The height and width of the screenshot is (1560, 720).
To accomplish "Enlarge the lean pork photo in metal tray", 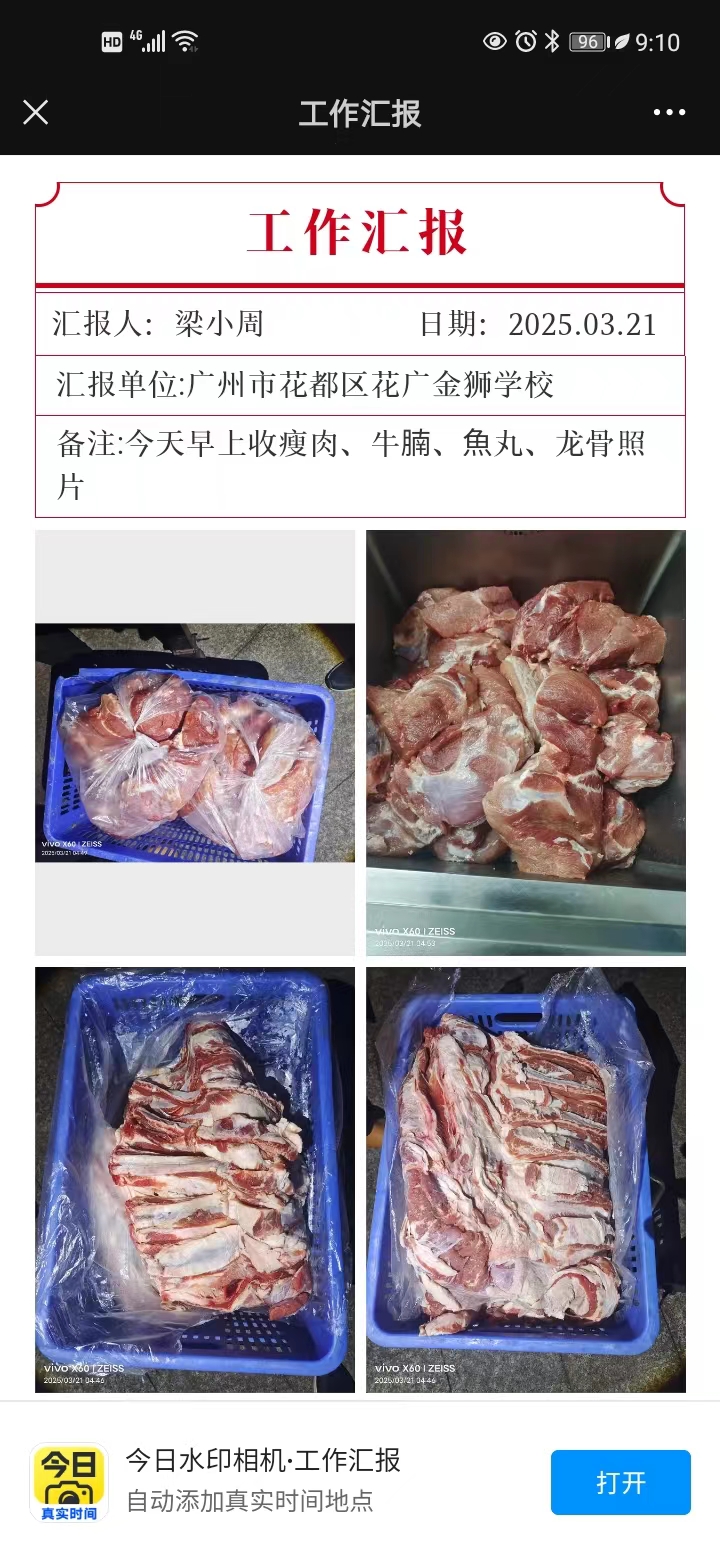I will [x=525, y=742].
